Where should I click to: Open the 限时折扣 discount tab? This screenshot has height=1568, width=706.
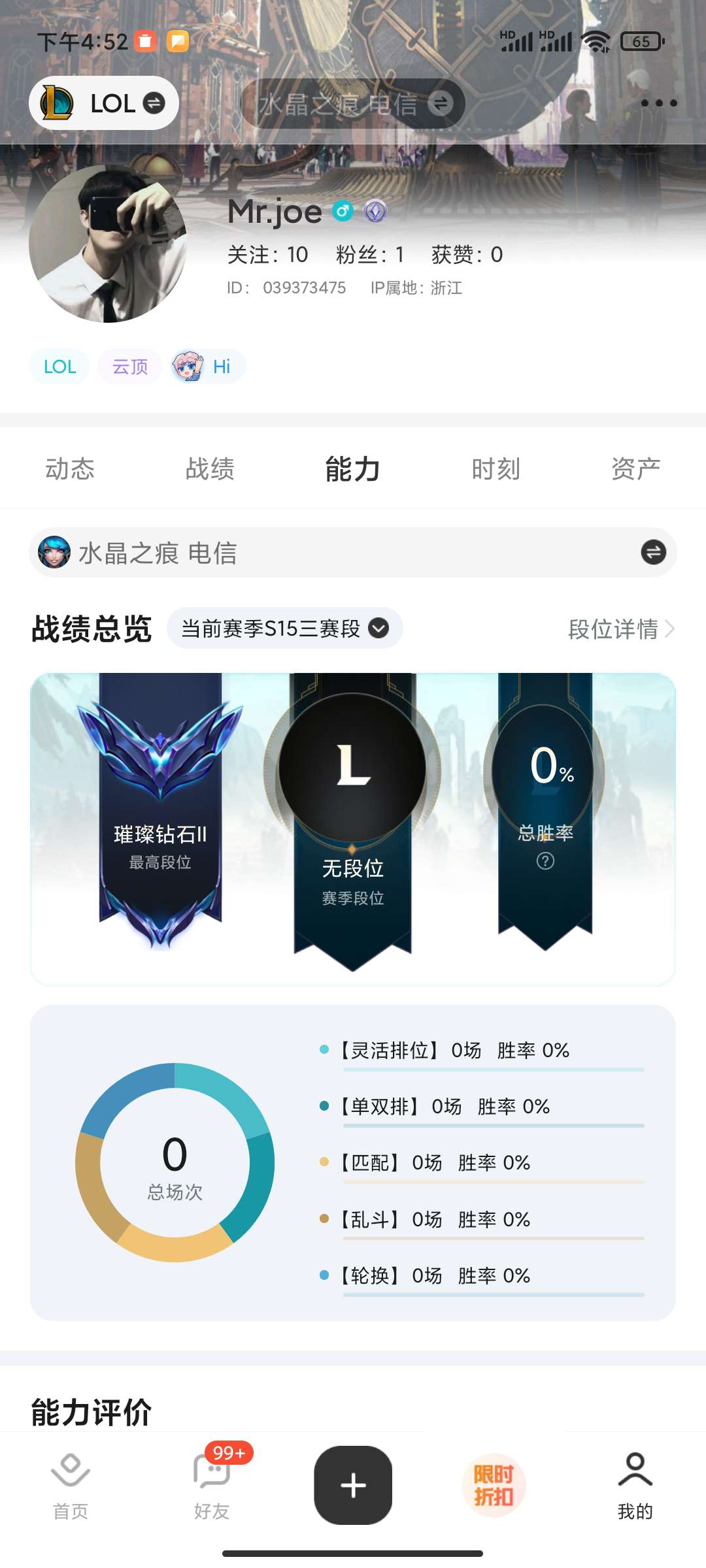click(x=494, y=1485)
